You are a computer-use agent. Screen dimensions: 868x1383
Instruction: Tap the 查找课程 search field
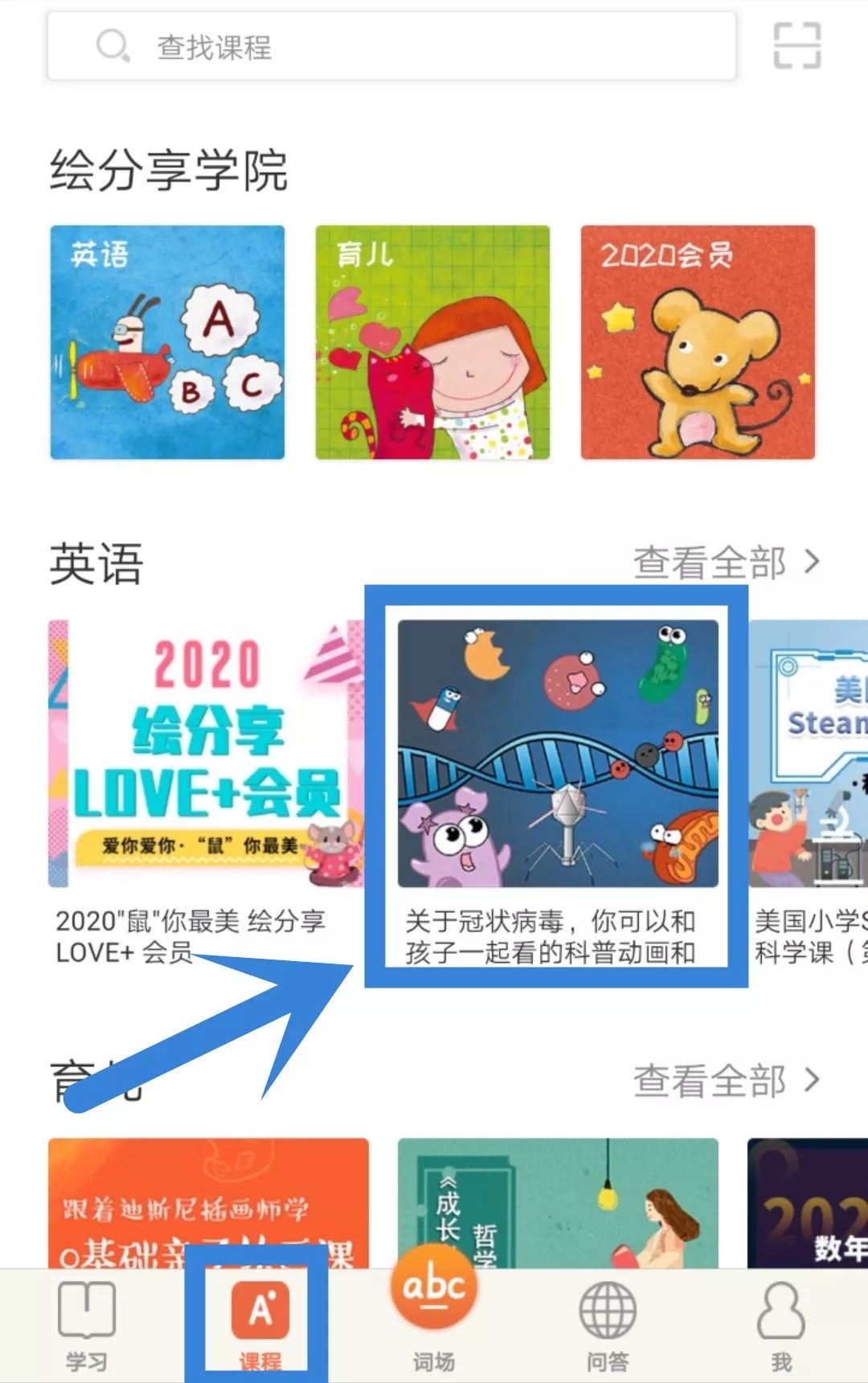click(386, 47)
